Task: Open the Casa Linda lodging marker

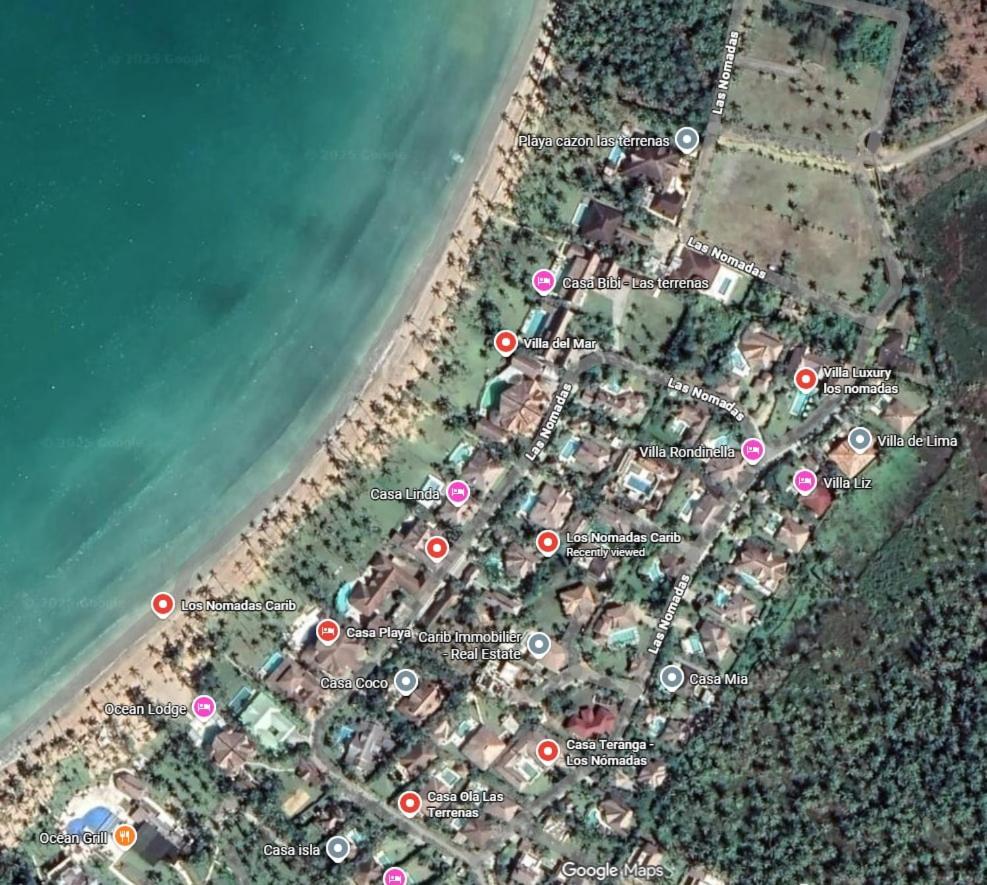Action: pos(458,492)
